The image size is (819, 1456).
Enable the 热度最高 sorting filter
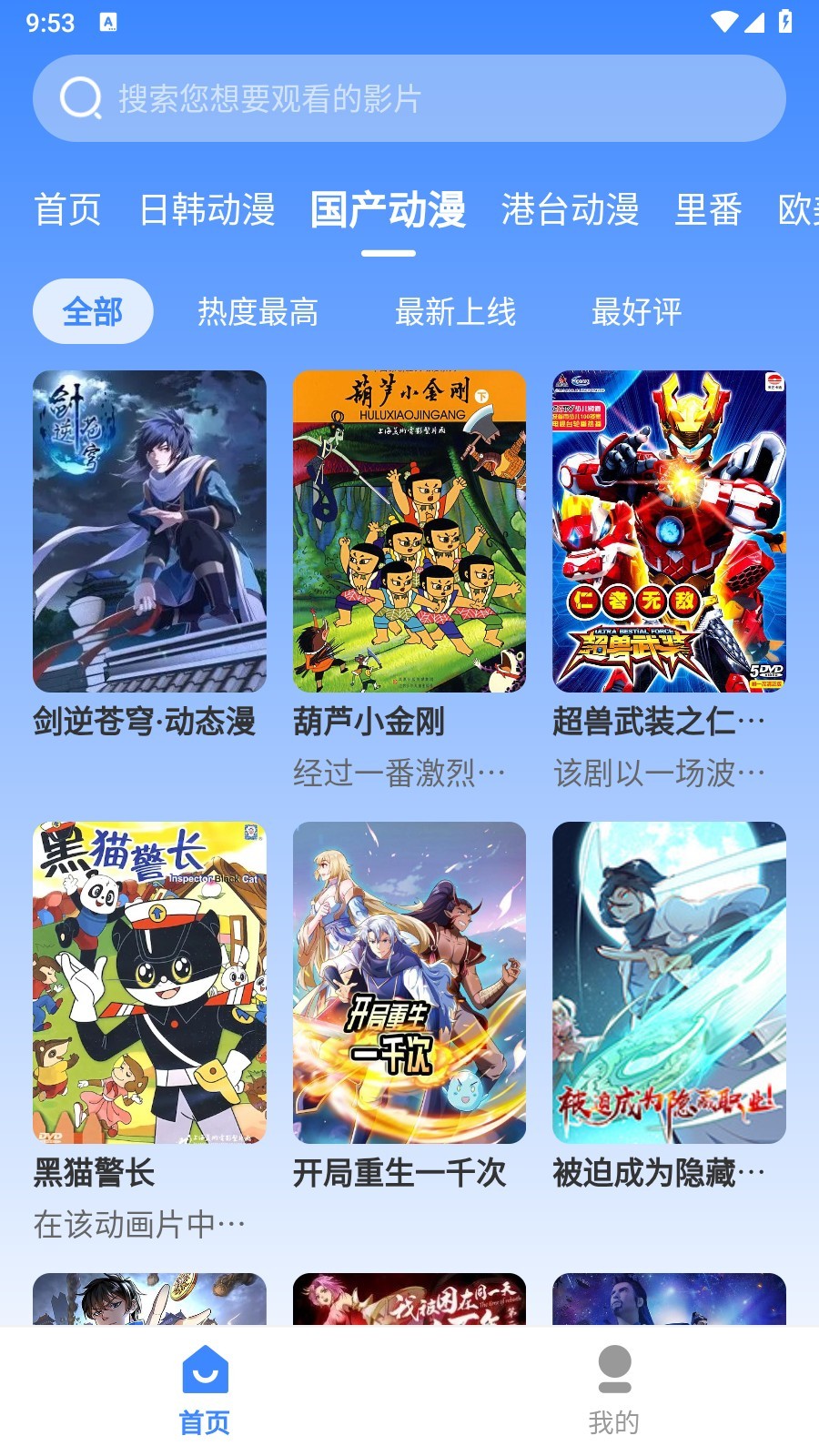(258, 312)
